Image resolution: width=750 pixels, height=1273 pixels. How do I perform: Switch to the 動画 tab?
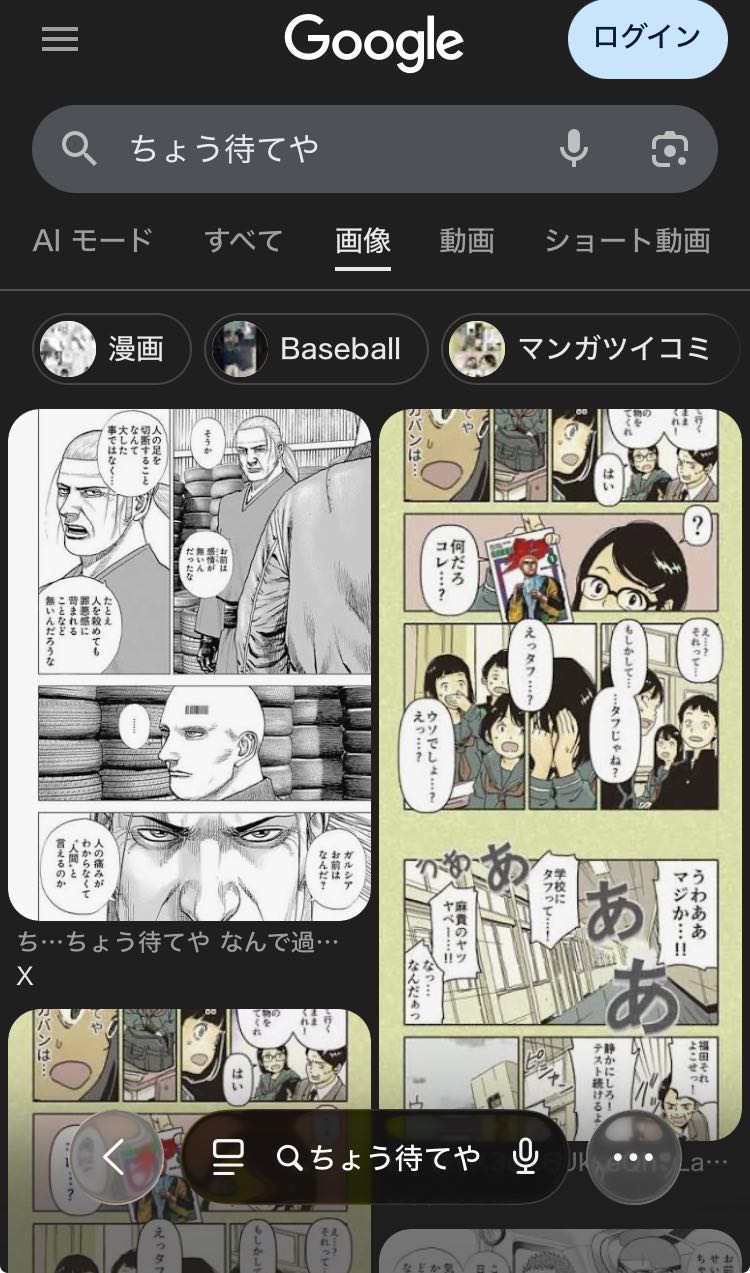(x=467, y=240)
